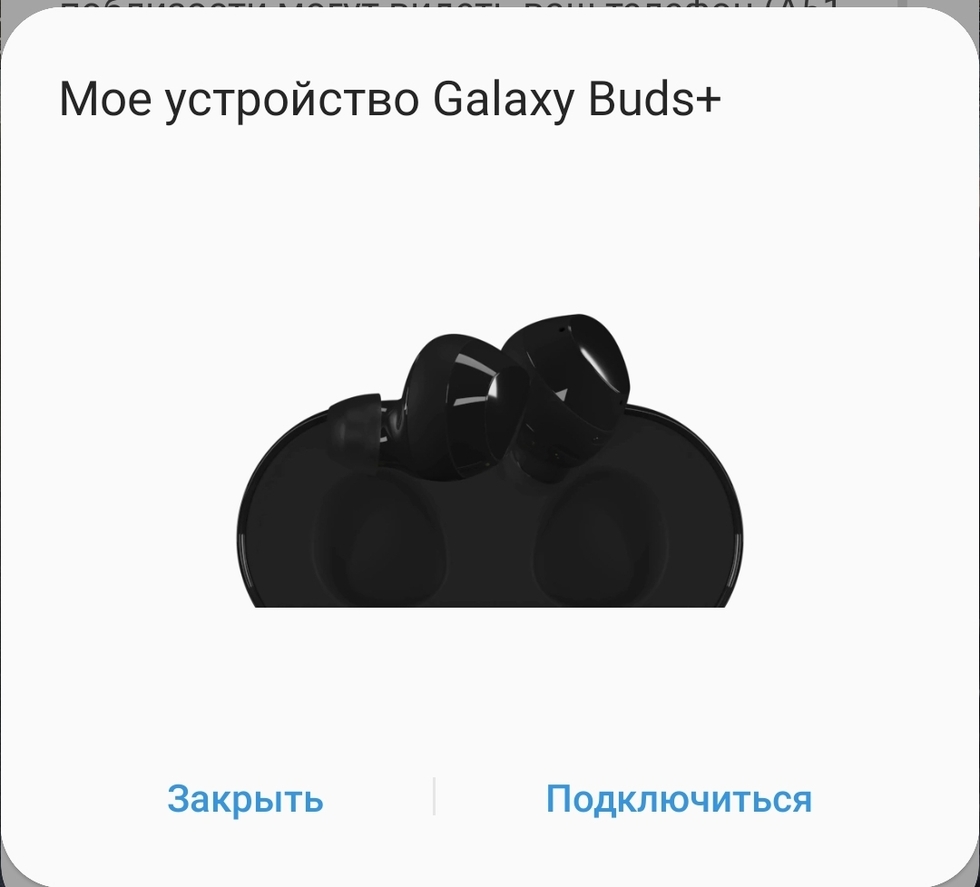This screenshot has height=887, width=980.
Task: Tap Подключиться to connect Galaxy Buds+
Action: 678,799
